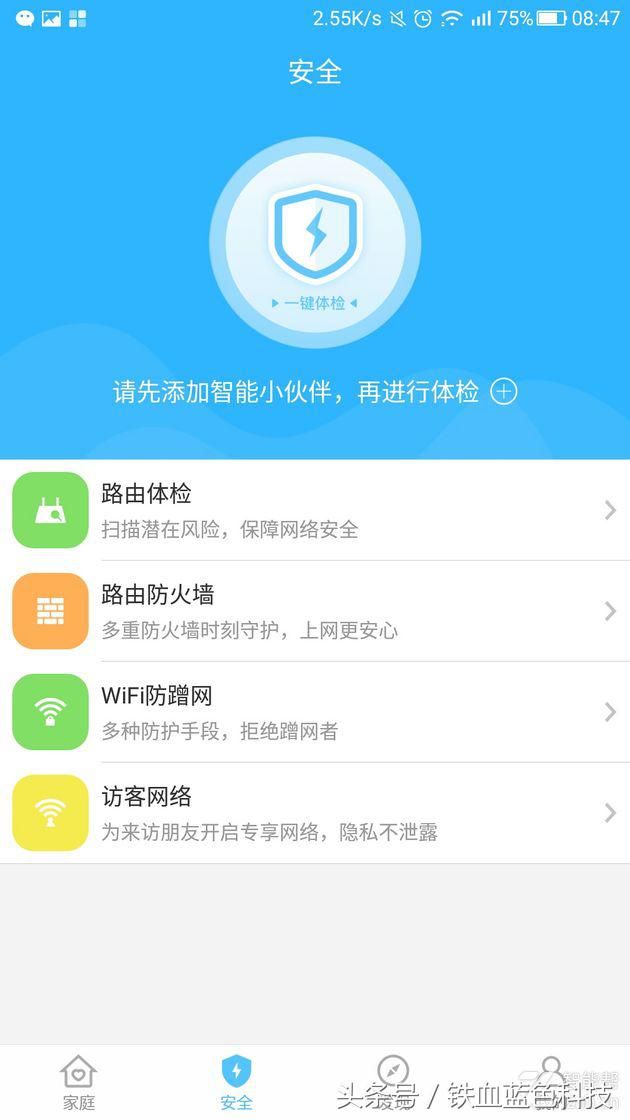Switch to the compass discover tab
Viewport: 630px width, 1120px height.
pos(394,1082)
